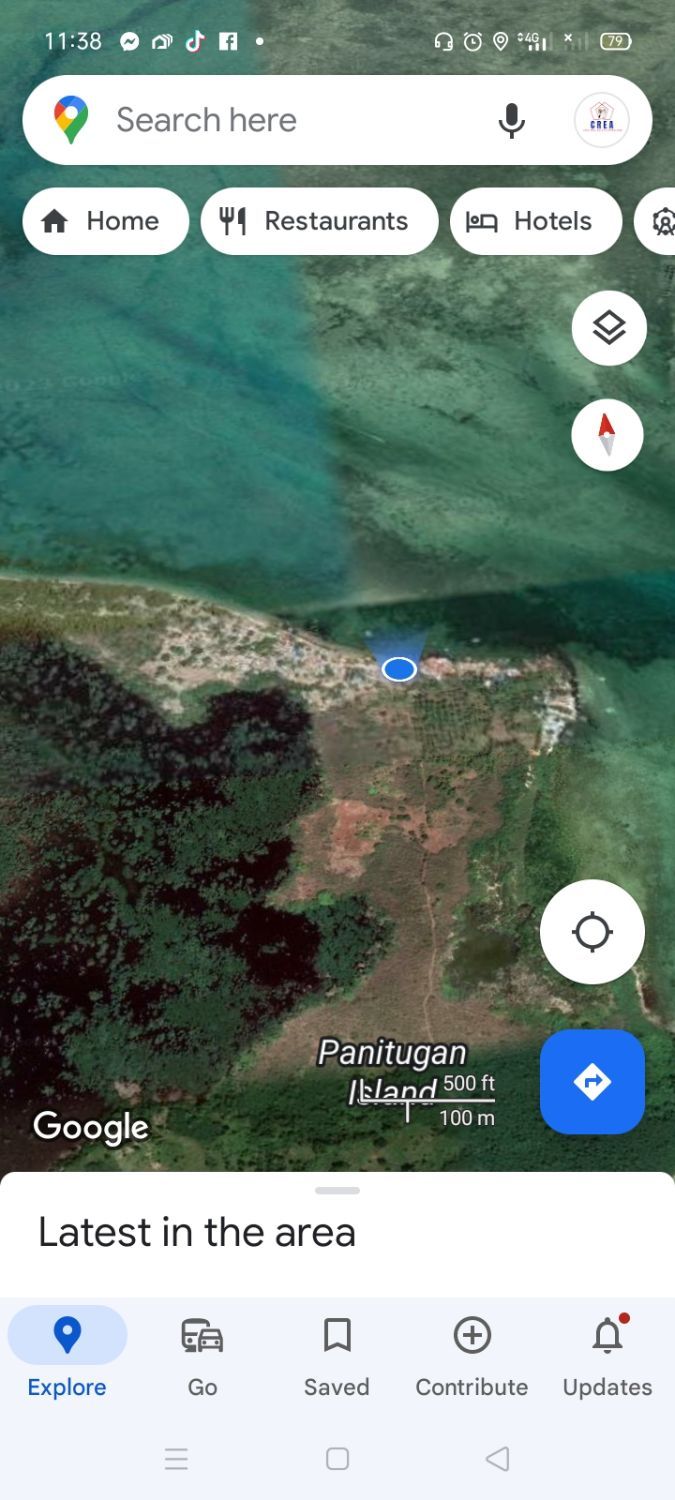Switch to the Updates tab
The image size is (675, 1500).
607,1356
